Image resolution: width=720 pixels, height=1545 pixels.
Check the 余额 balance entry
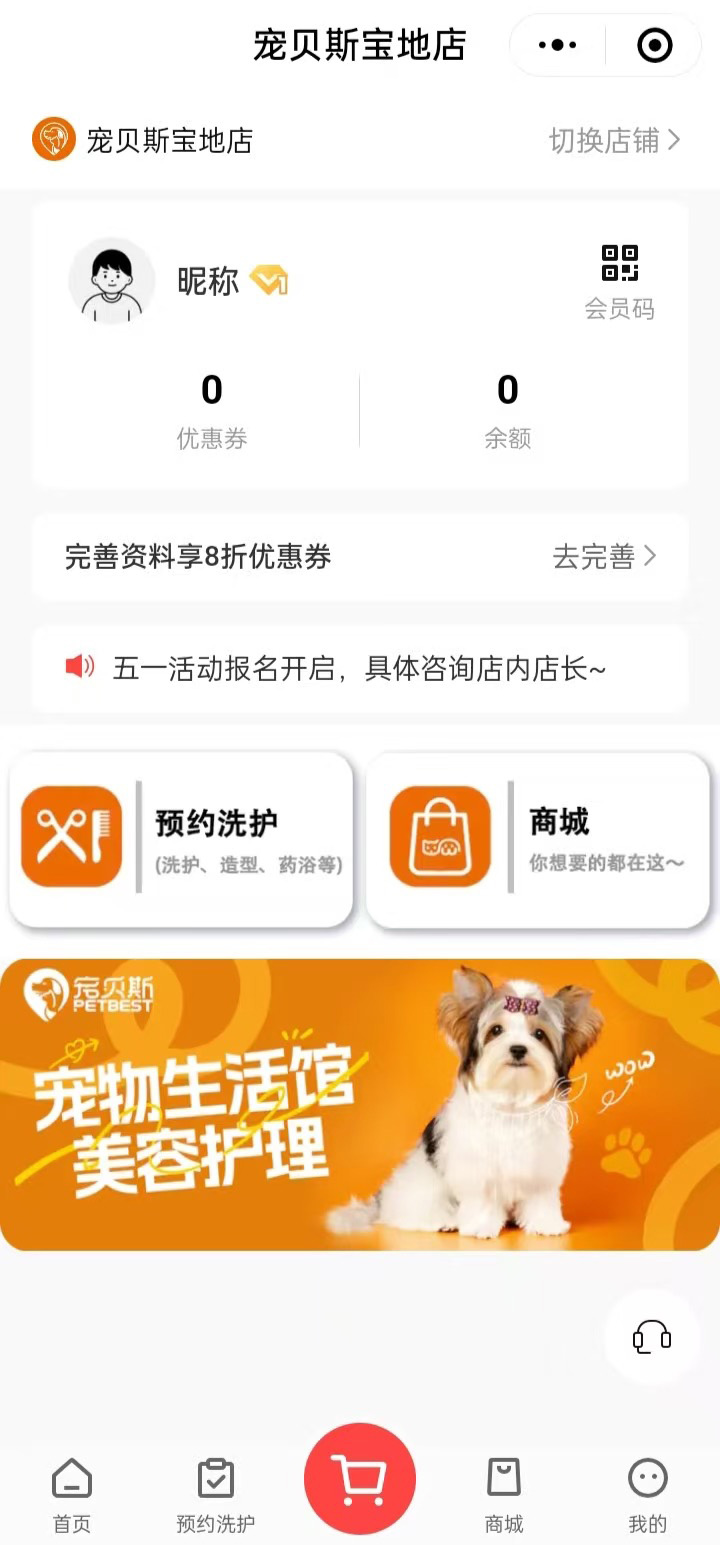(507, 406)
